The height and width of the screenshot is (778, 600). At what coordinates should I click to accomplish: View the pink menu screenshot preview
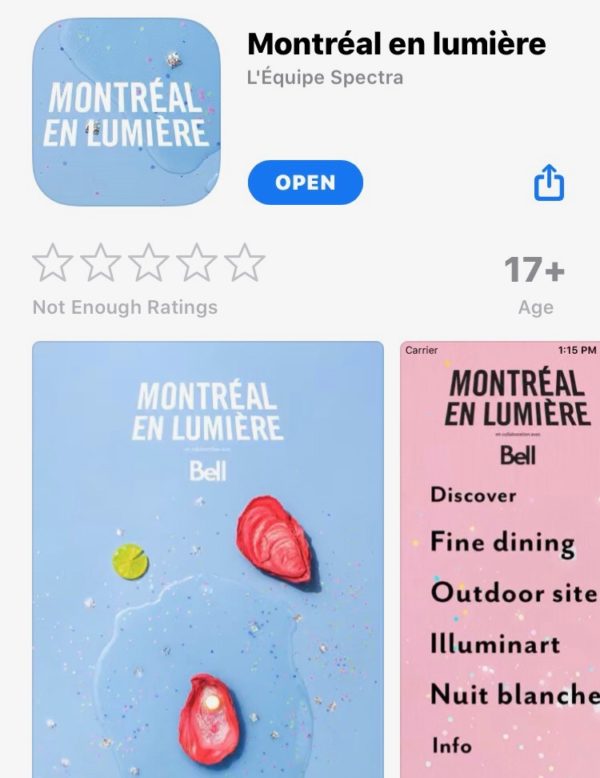coord(500,560)
